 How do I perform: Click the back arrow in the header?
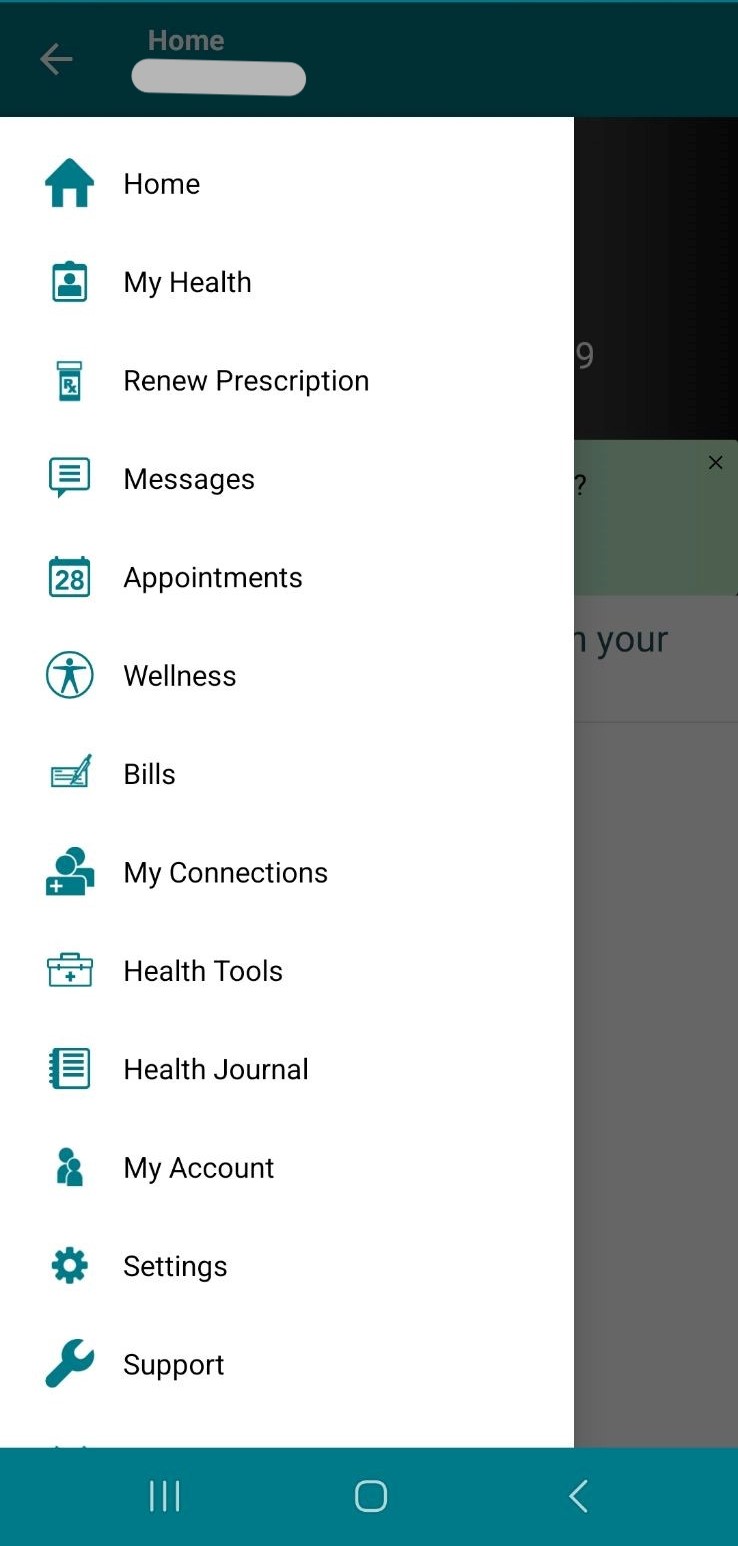(x=56, y=58)
